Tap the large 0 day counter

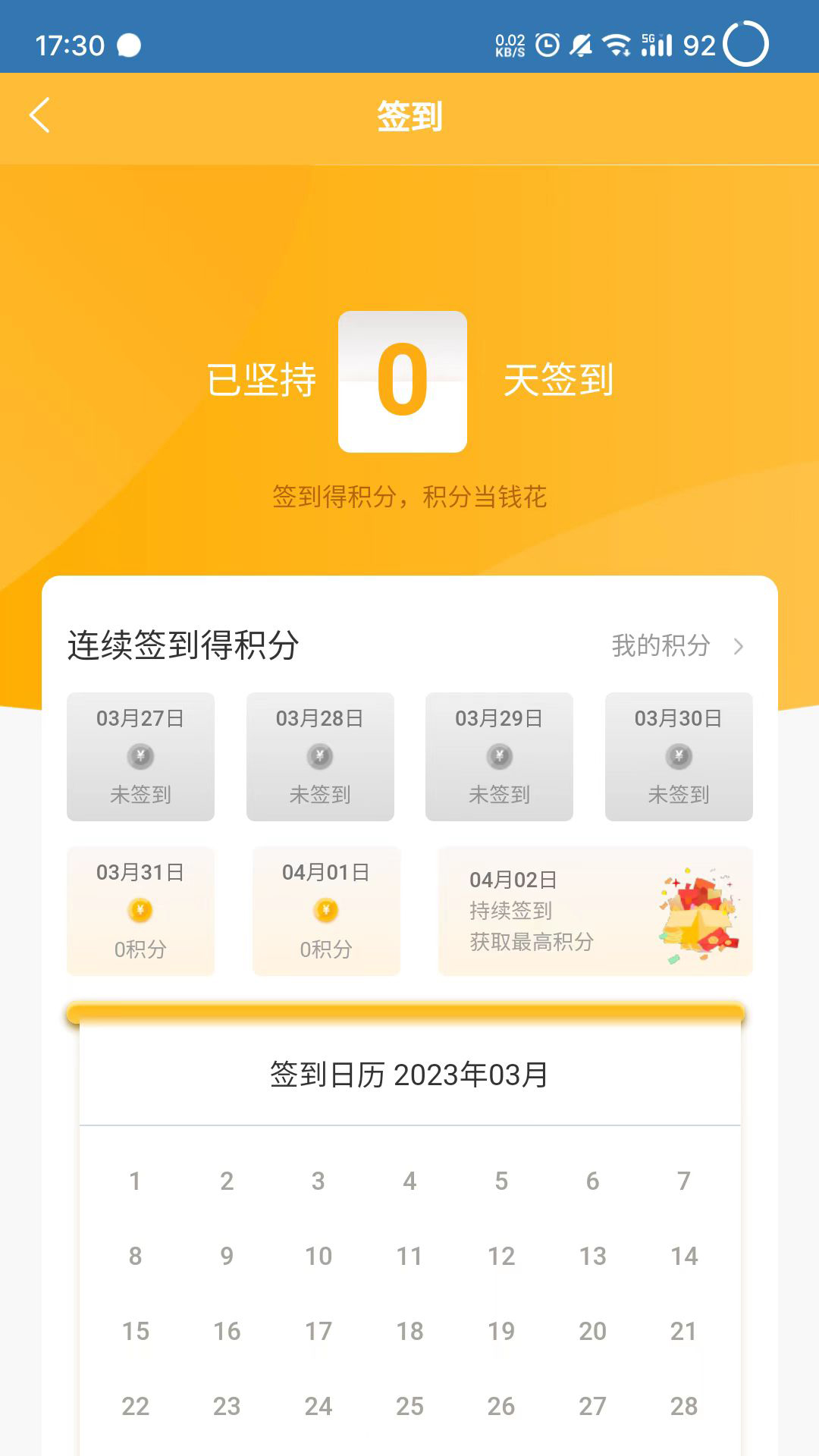click(x=403, y=377)
